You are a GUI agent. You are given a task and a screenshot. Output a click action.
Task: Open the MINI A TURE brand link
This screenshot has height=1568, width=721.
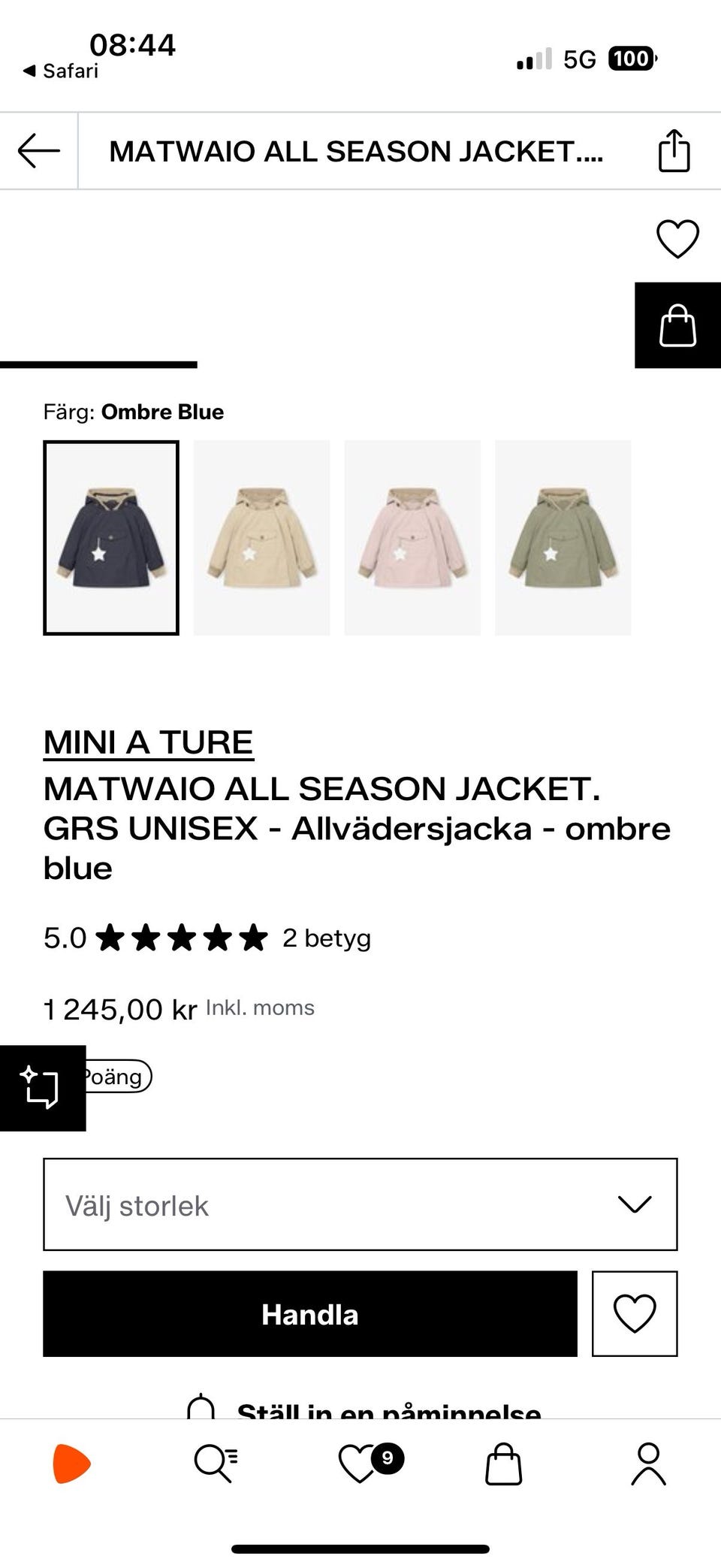pos(148,742)
